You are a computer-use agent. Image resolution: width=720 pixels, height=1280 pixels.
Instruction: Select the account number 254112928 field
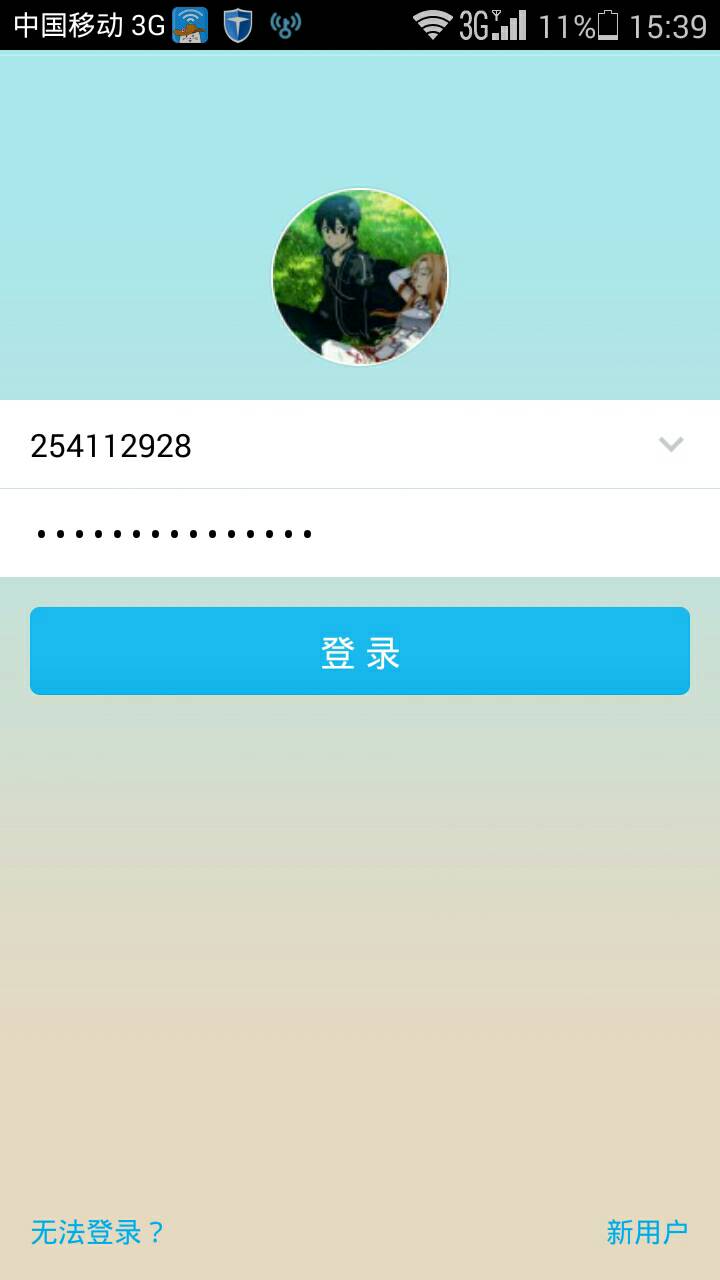[x=300, y=447]
